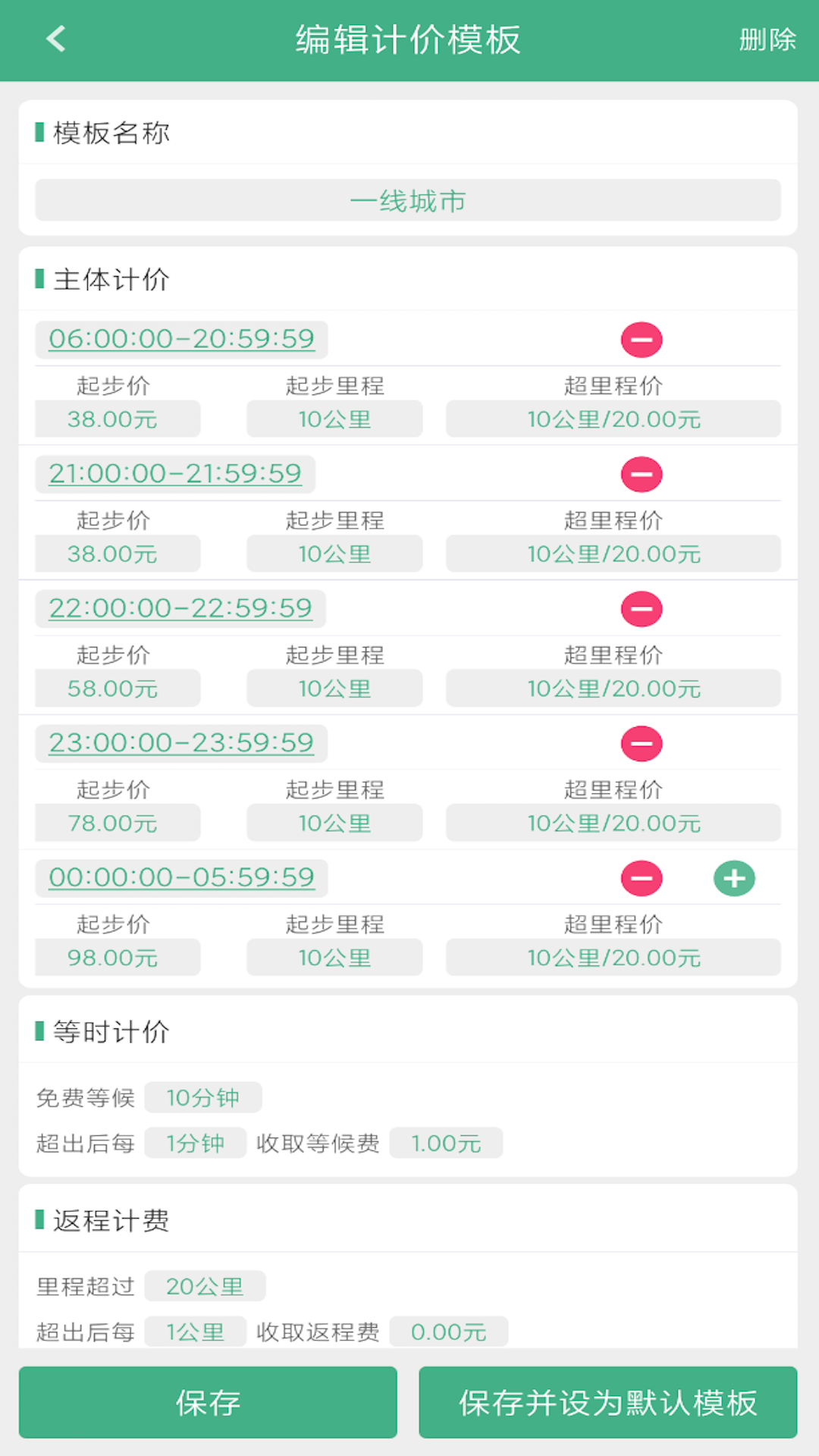Open the 21:00:00–21:59:59 time range

(175, 474)
